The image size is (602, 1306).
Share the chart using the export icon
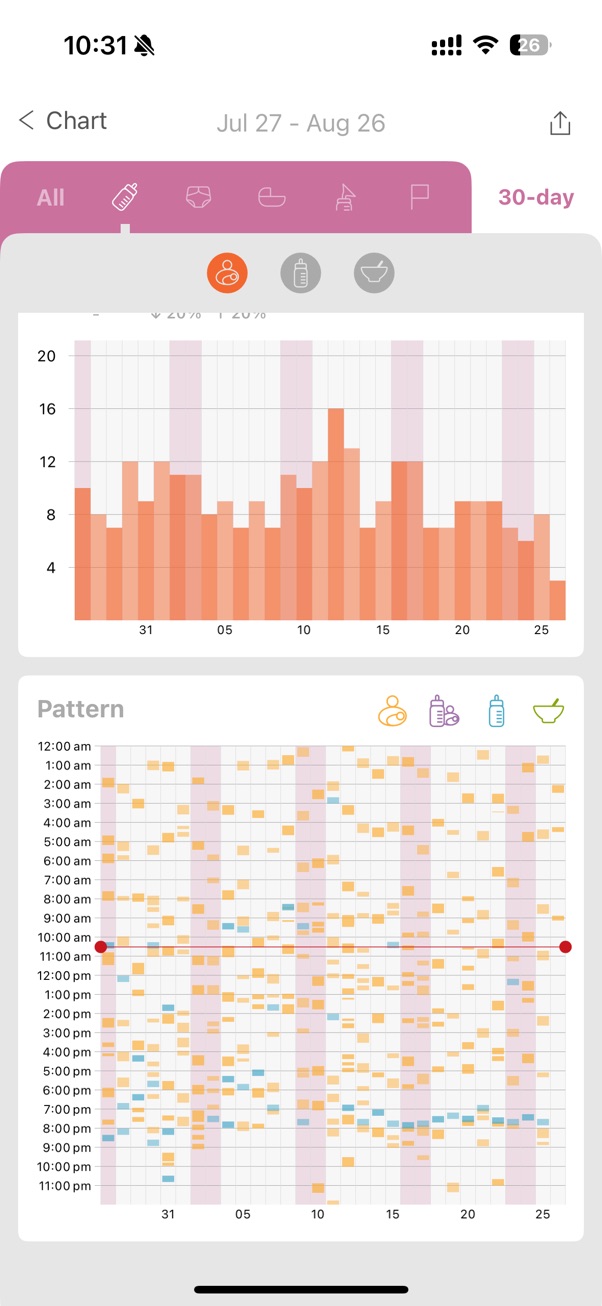tap(560, 123)
